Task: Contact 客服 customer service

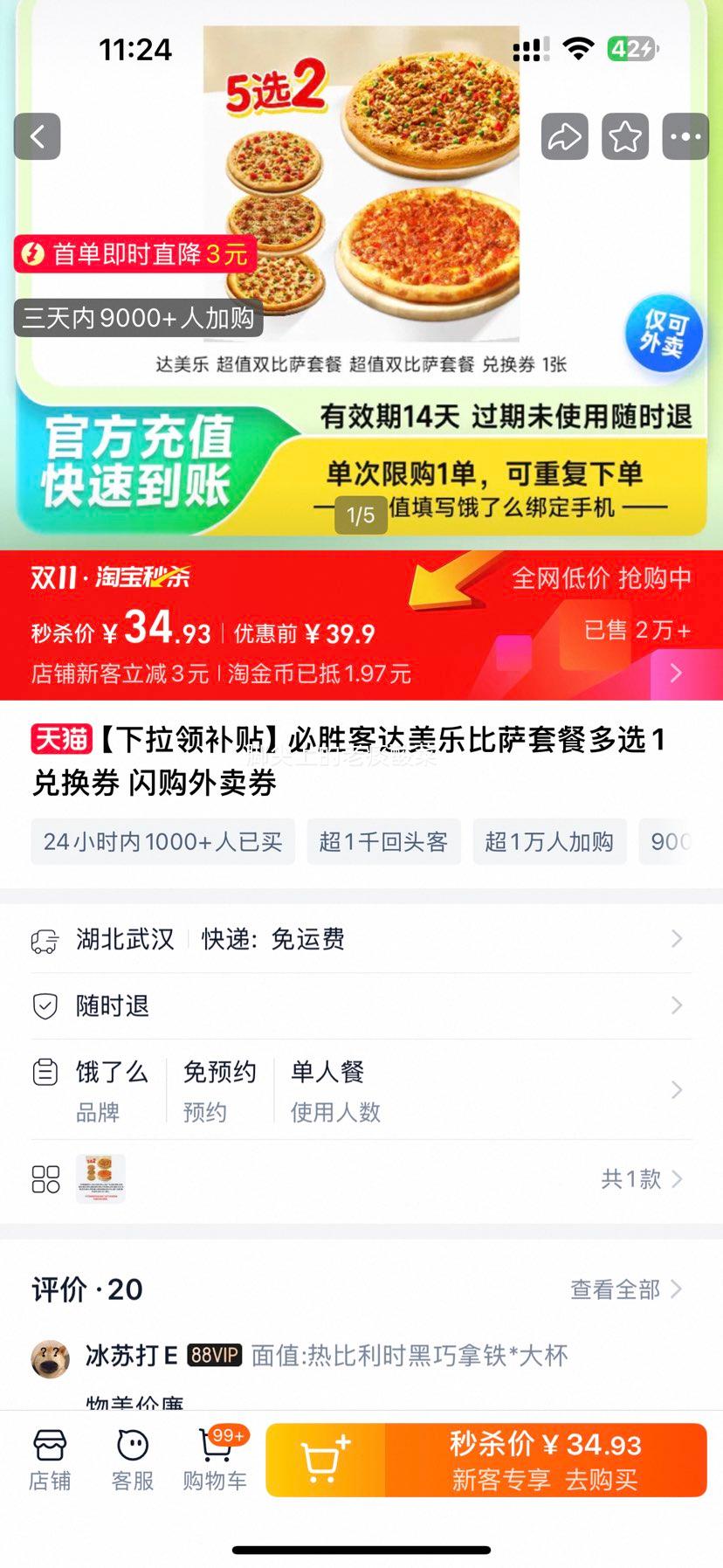Action: [133, 1461]
